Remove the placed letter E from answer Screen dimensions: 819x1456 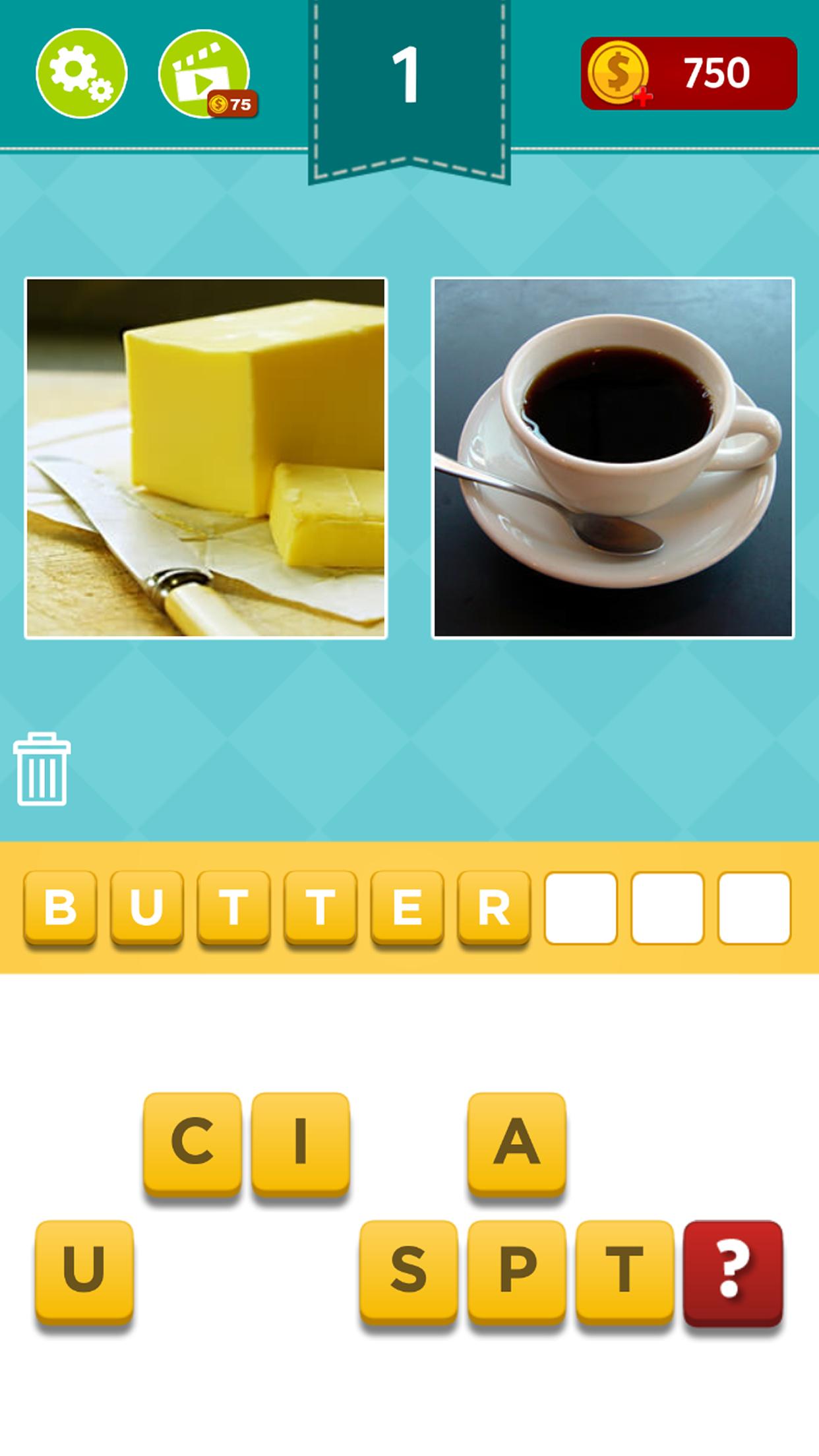point(407,907)
